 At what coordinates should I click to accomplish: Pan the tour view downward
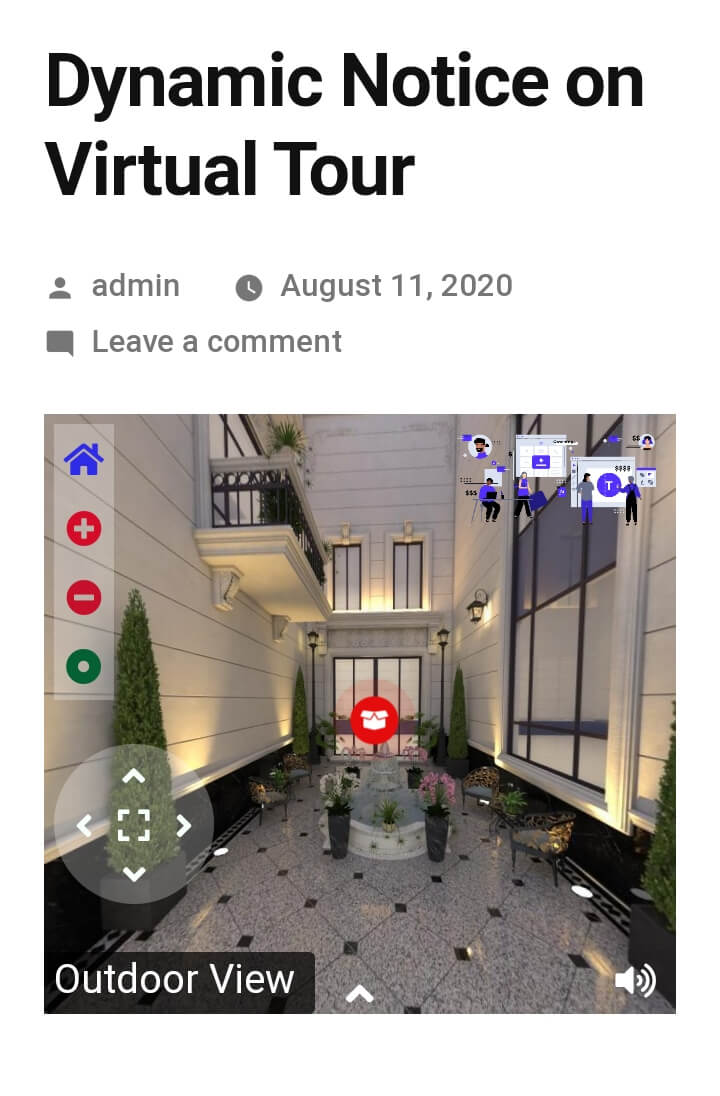[133, 873]
